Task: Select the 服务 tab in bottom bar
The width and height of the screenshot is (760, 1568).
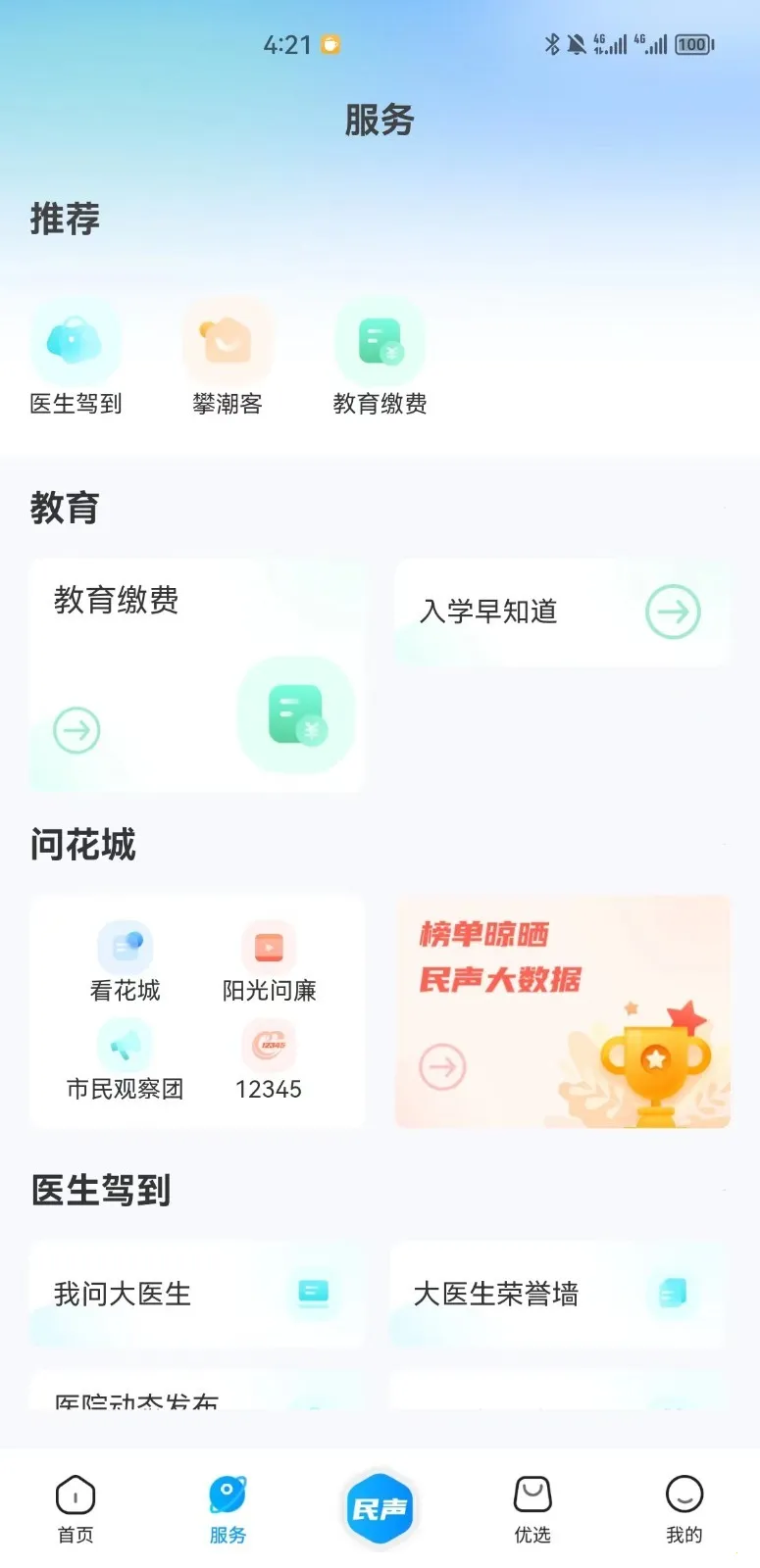Action: coord(228,1507)
